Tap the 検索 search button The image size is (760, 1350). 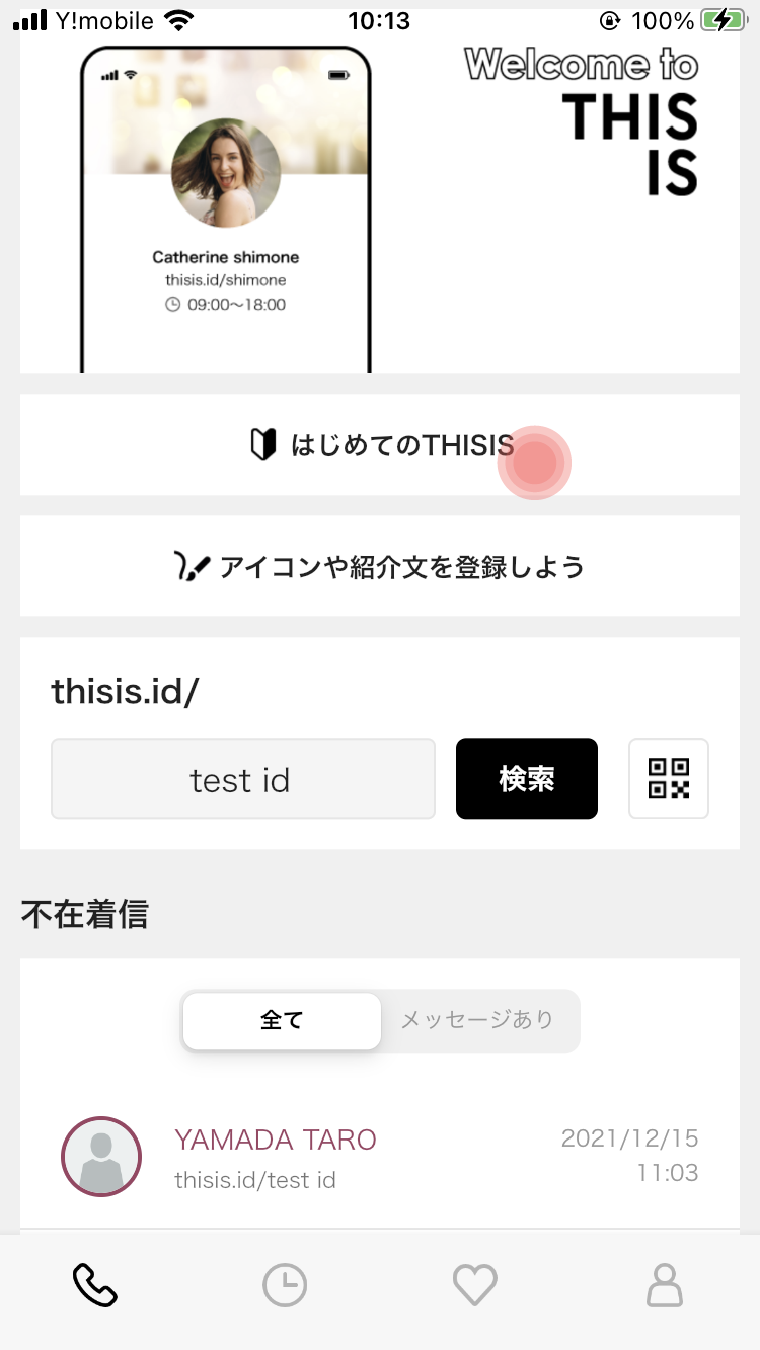point(527,779)
